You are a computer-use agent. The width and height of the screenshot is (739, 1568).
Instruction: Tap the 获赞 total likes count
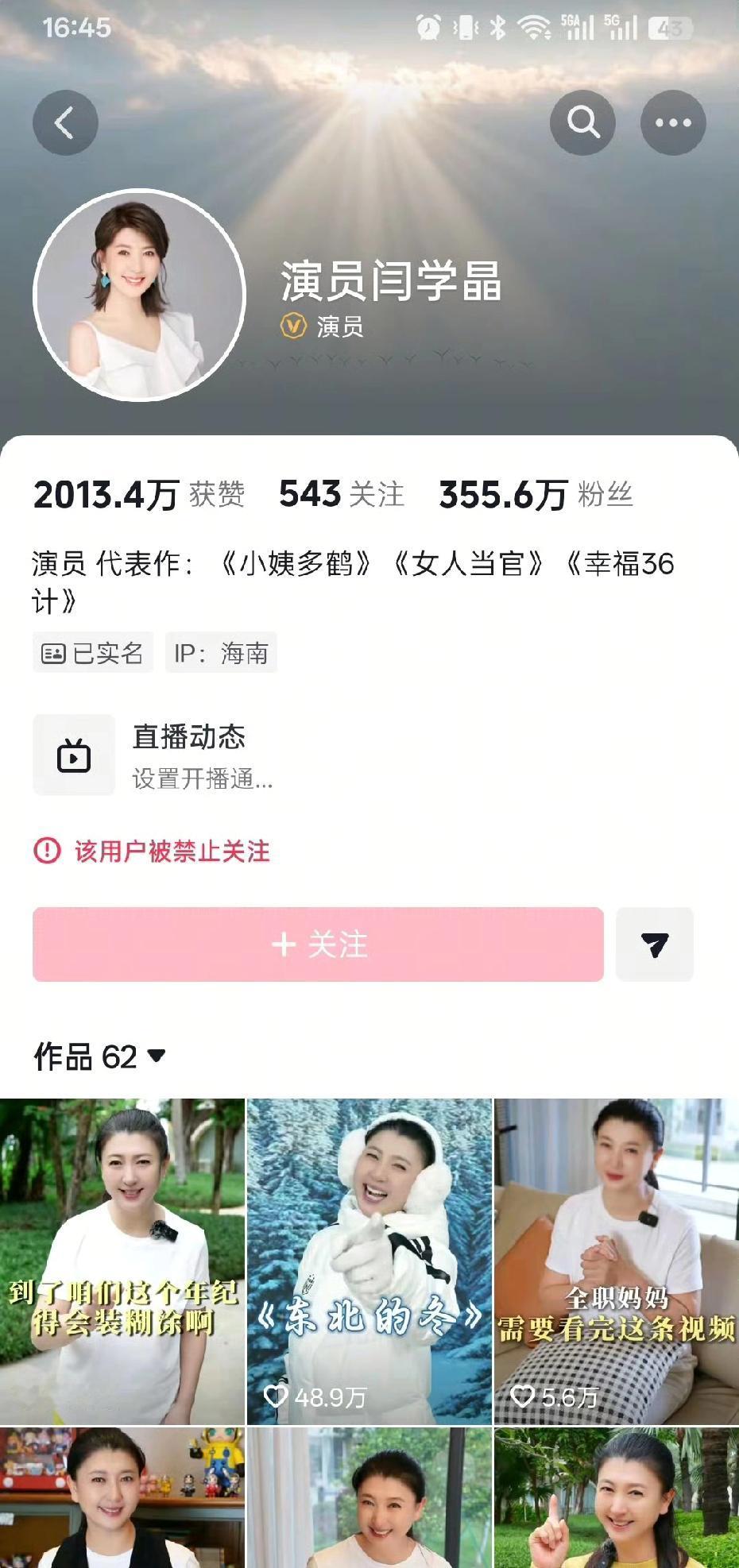pyautogui.click(x=140, y=495)
